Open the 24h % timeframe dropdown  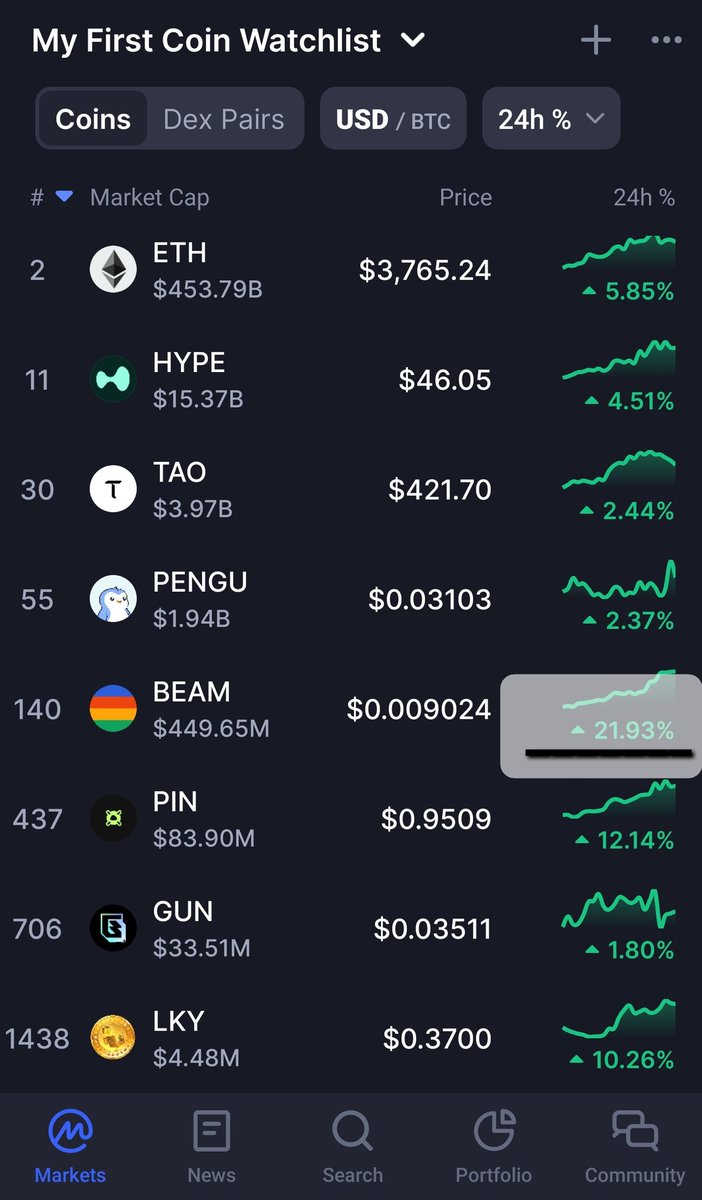click(x=551, y=119)
